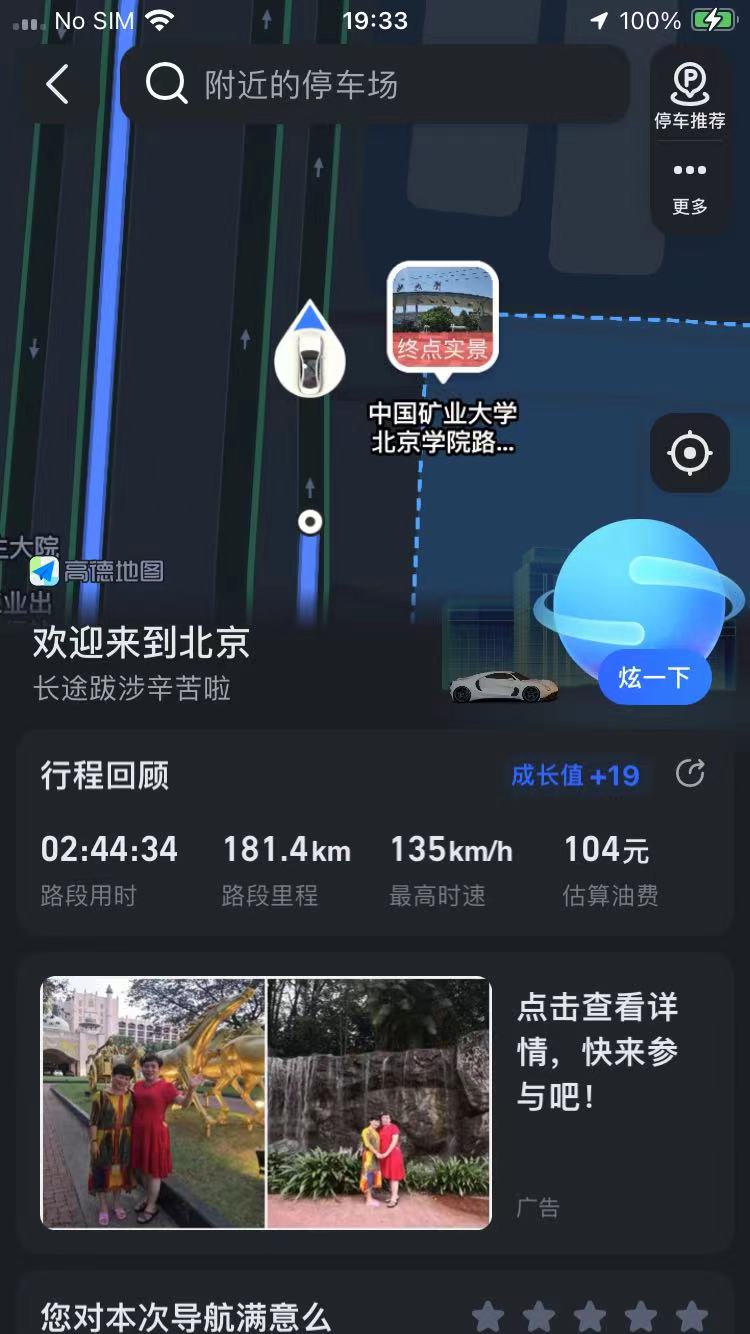Go back using the top-left arrow

coord(58,85)
